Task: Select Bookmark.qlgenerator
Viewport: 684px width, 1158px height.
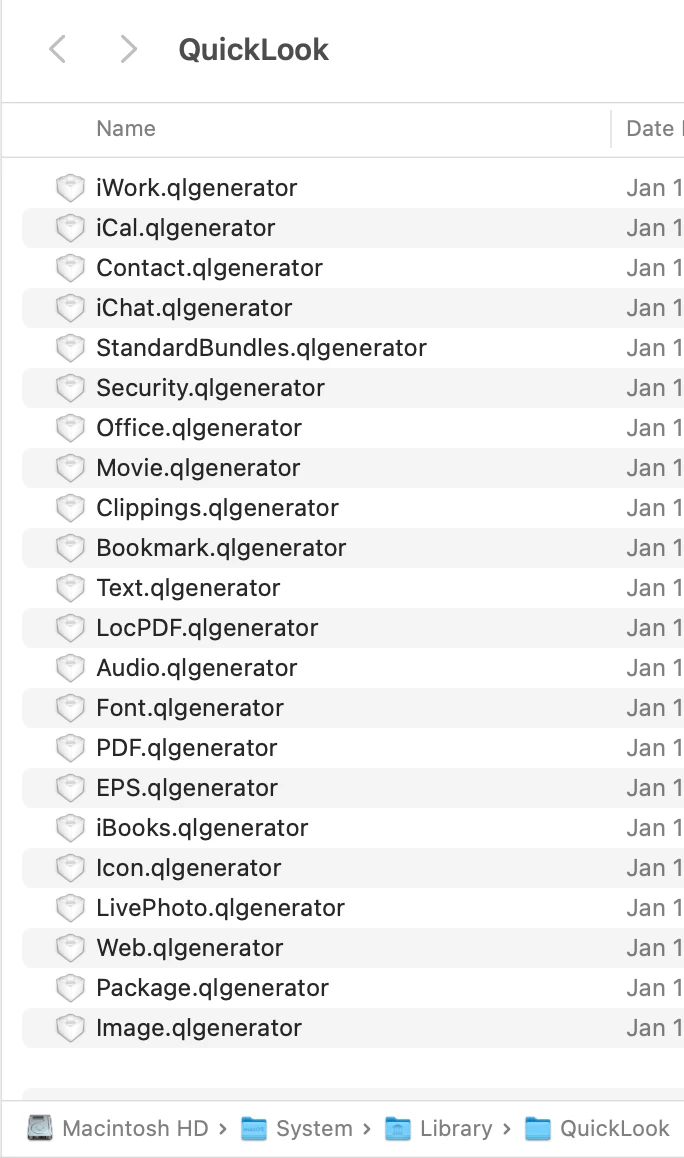Action: pyautogui.click(x=221, y=548)
